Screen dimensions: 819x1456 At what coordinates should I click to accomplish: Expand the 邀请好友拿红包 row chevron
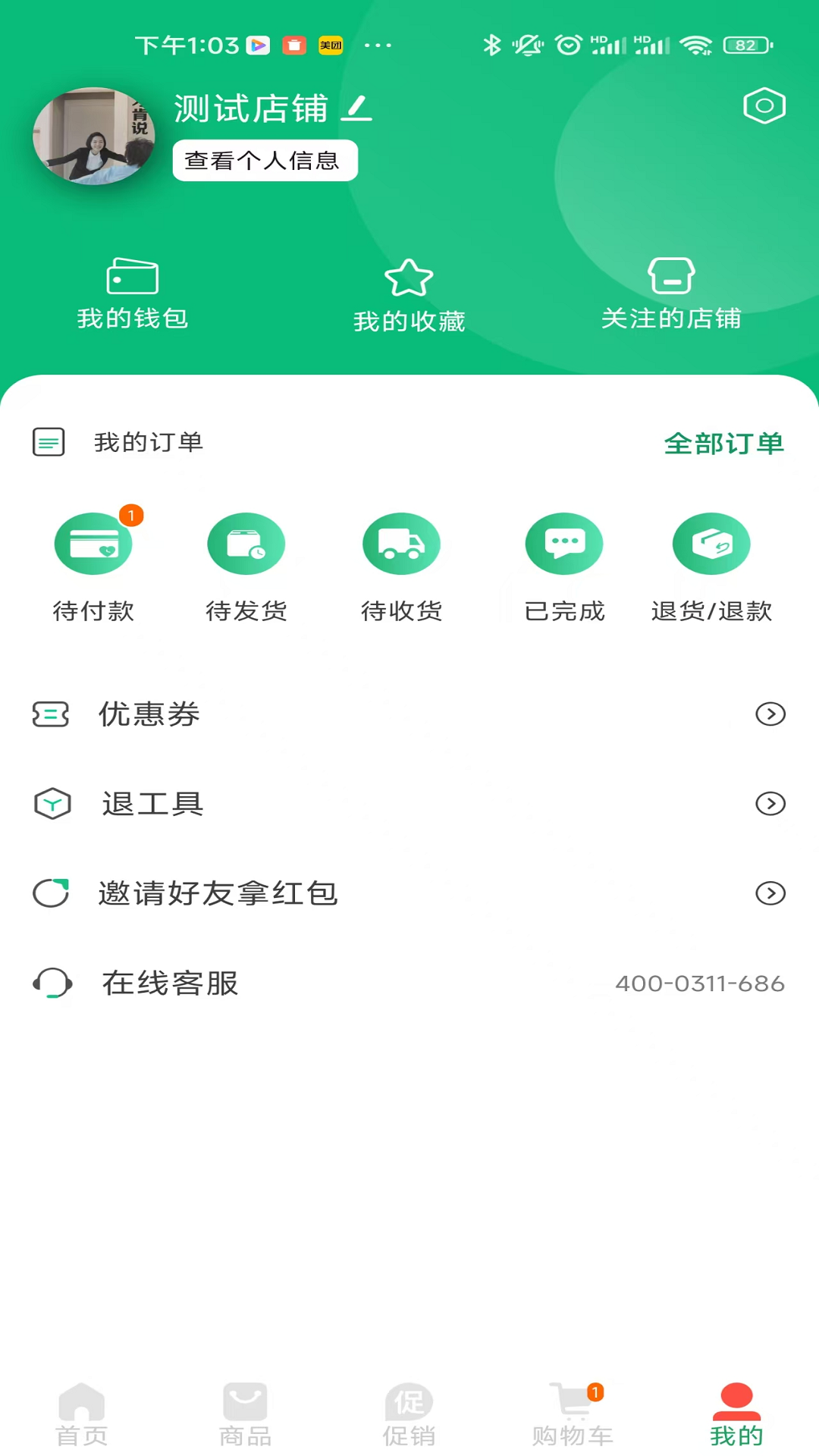click(770, 894)
